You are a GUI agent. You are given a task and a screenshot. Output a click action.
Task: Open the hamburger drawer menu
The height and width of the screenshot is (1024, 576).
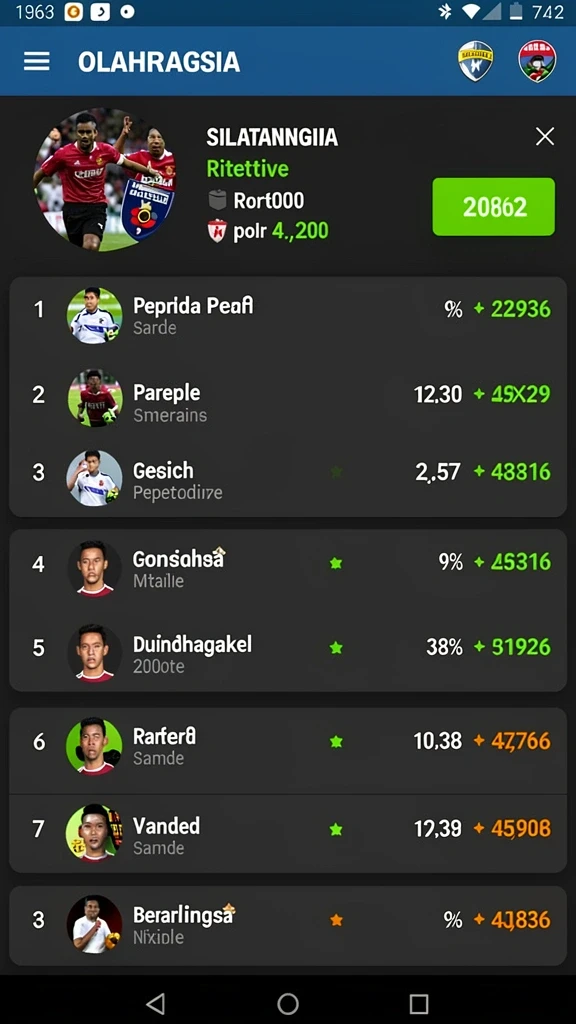tap(37, 62)
